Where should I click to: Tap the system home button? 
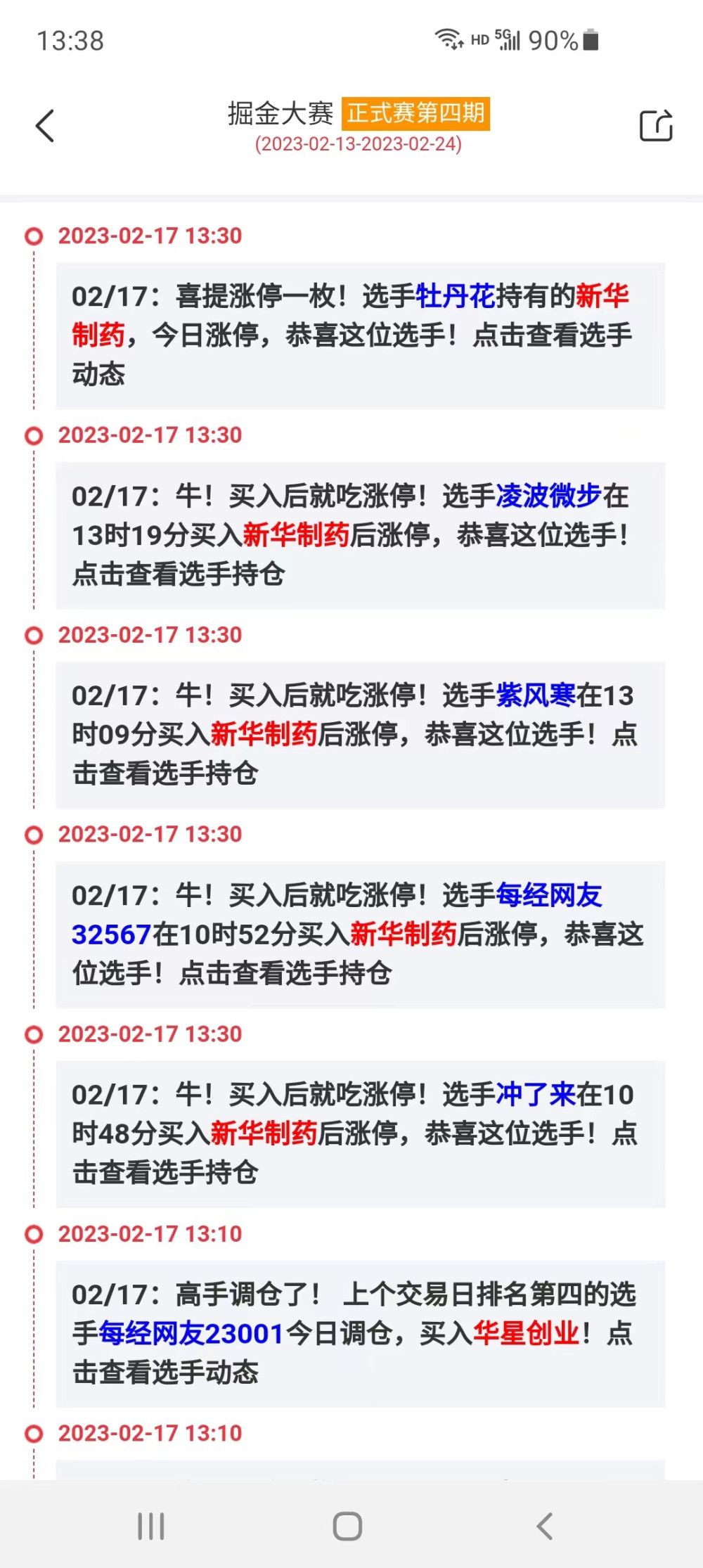tap(347, 1527)
